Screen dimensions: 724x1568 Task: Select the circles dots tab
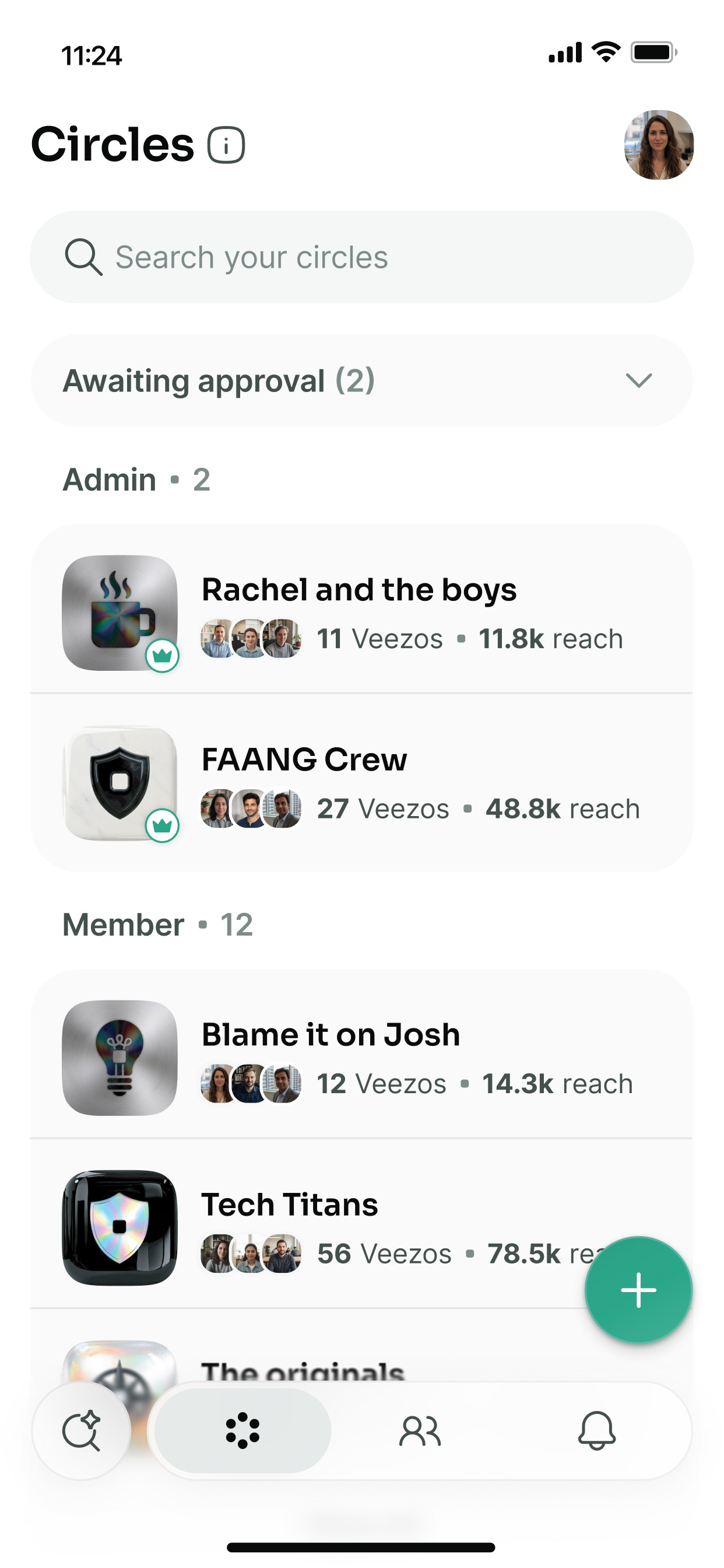242,1430
